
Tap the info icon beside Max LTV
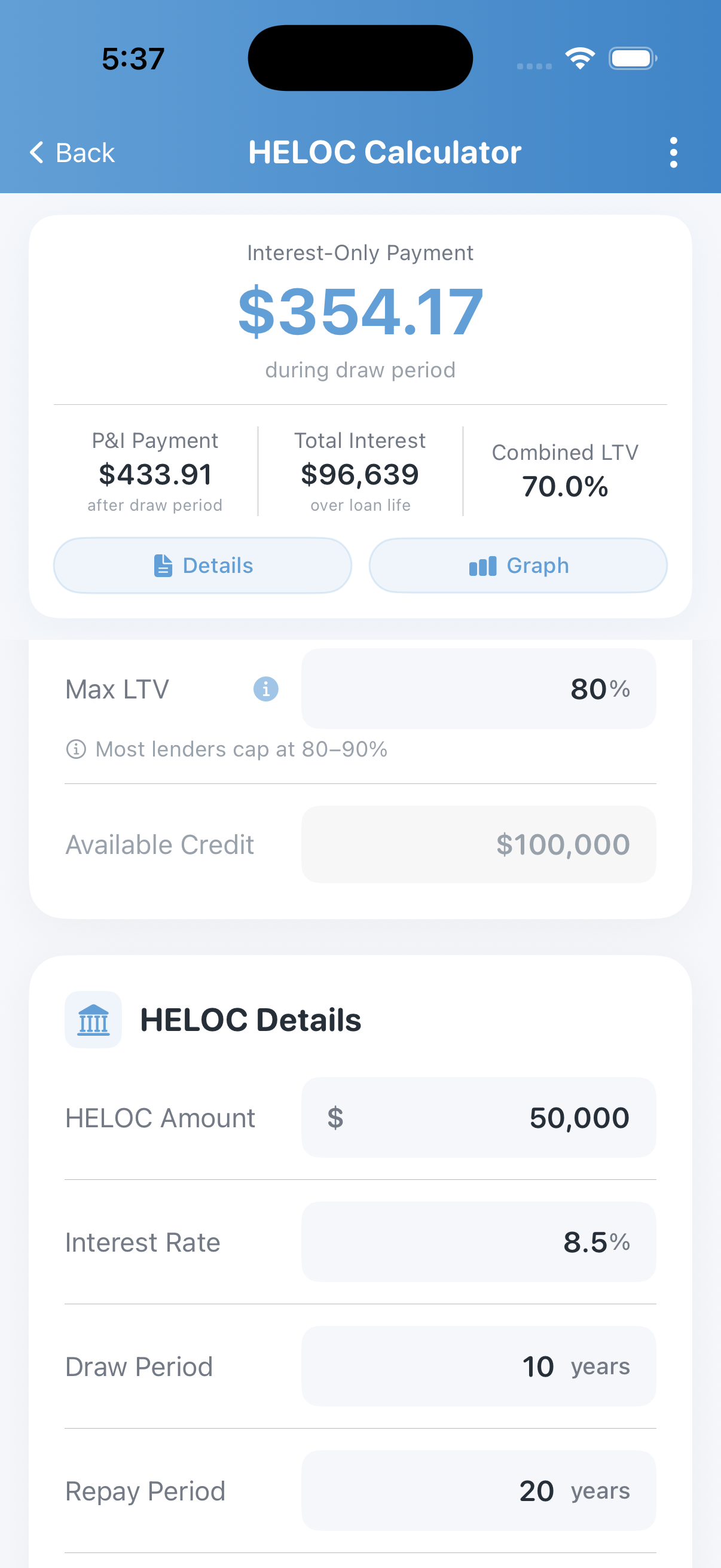tap(265, 688)
